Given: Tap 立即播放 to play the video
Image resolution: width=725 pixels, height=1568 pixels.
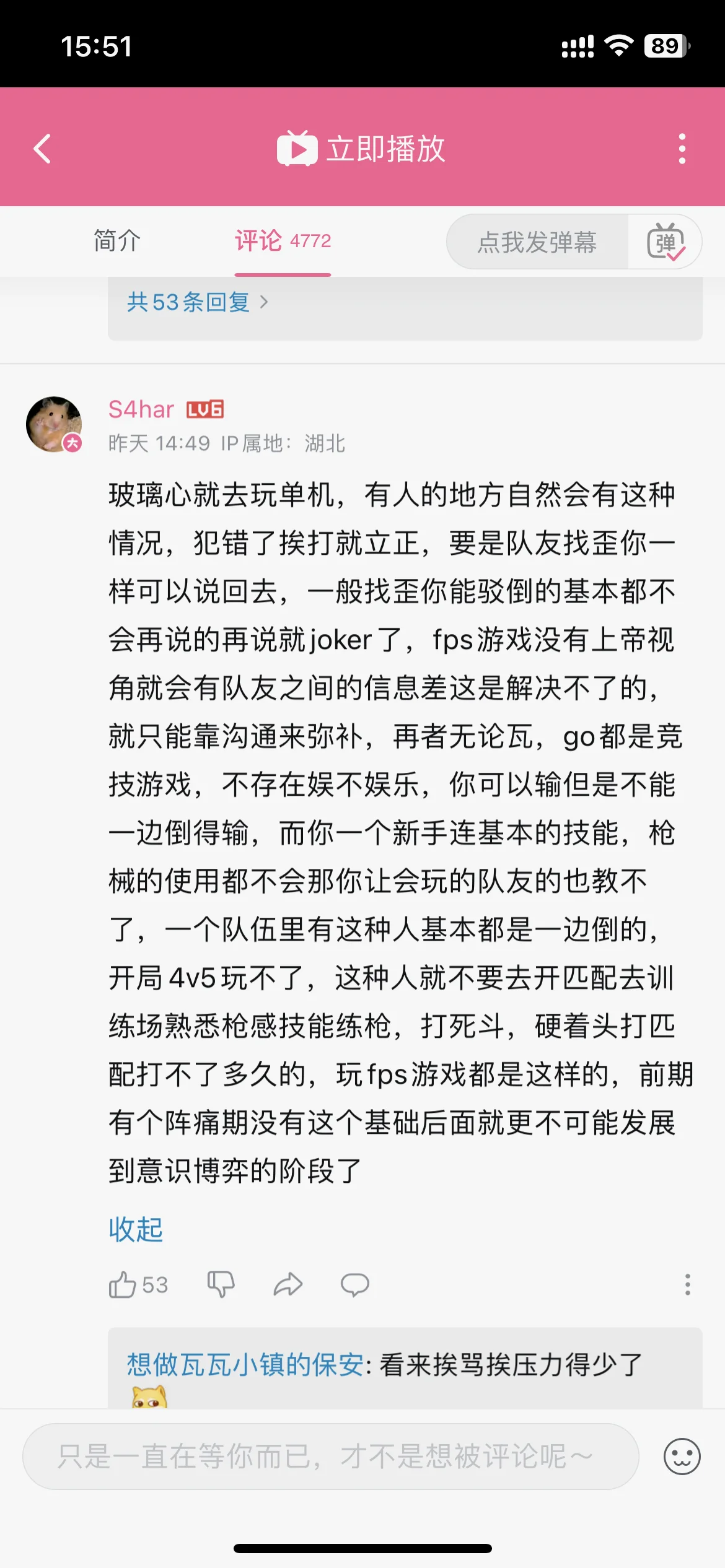Looking at the screenshot, I should point(362,149).
